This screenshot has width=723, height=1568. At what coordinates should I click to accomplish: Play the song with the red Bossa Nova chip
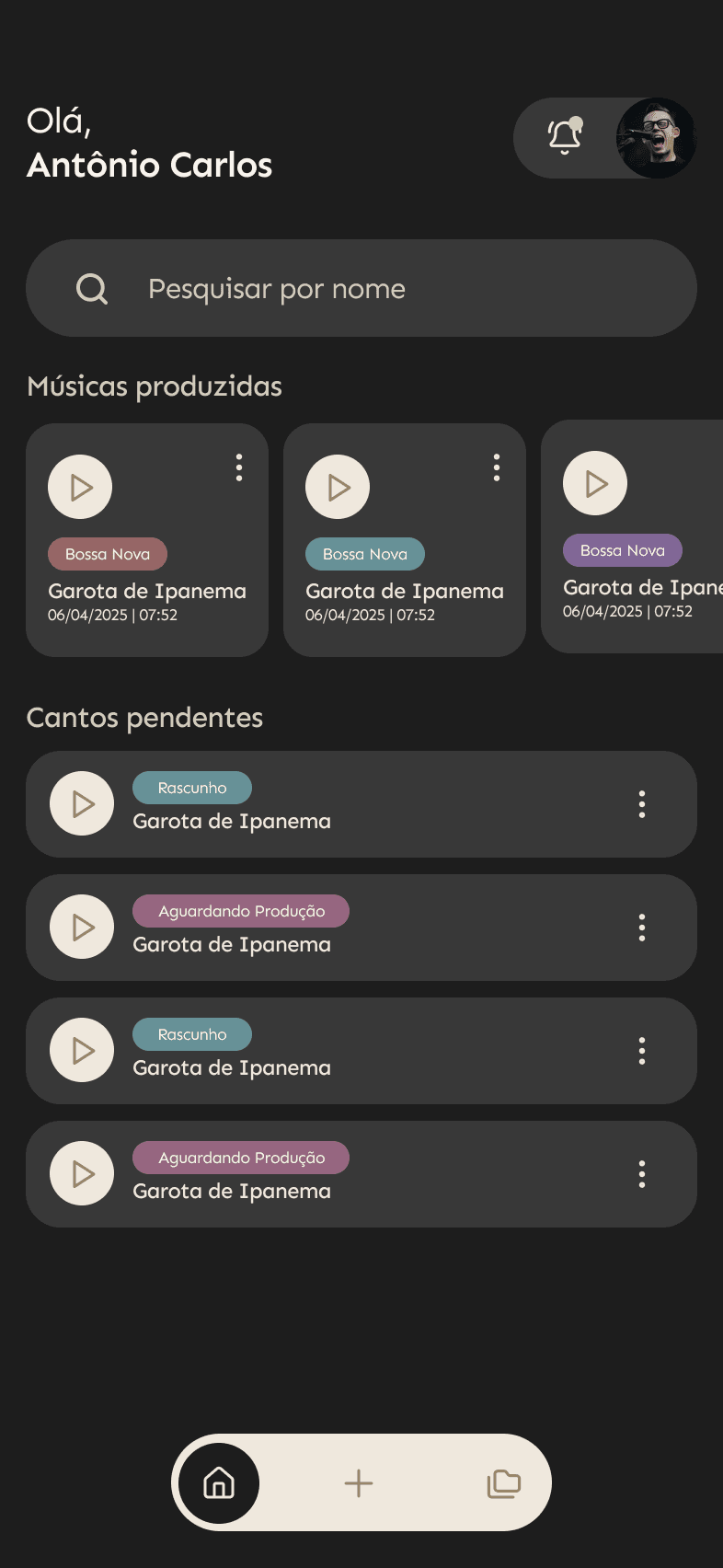[80, 487]
